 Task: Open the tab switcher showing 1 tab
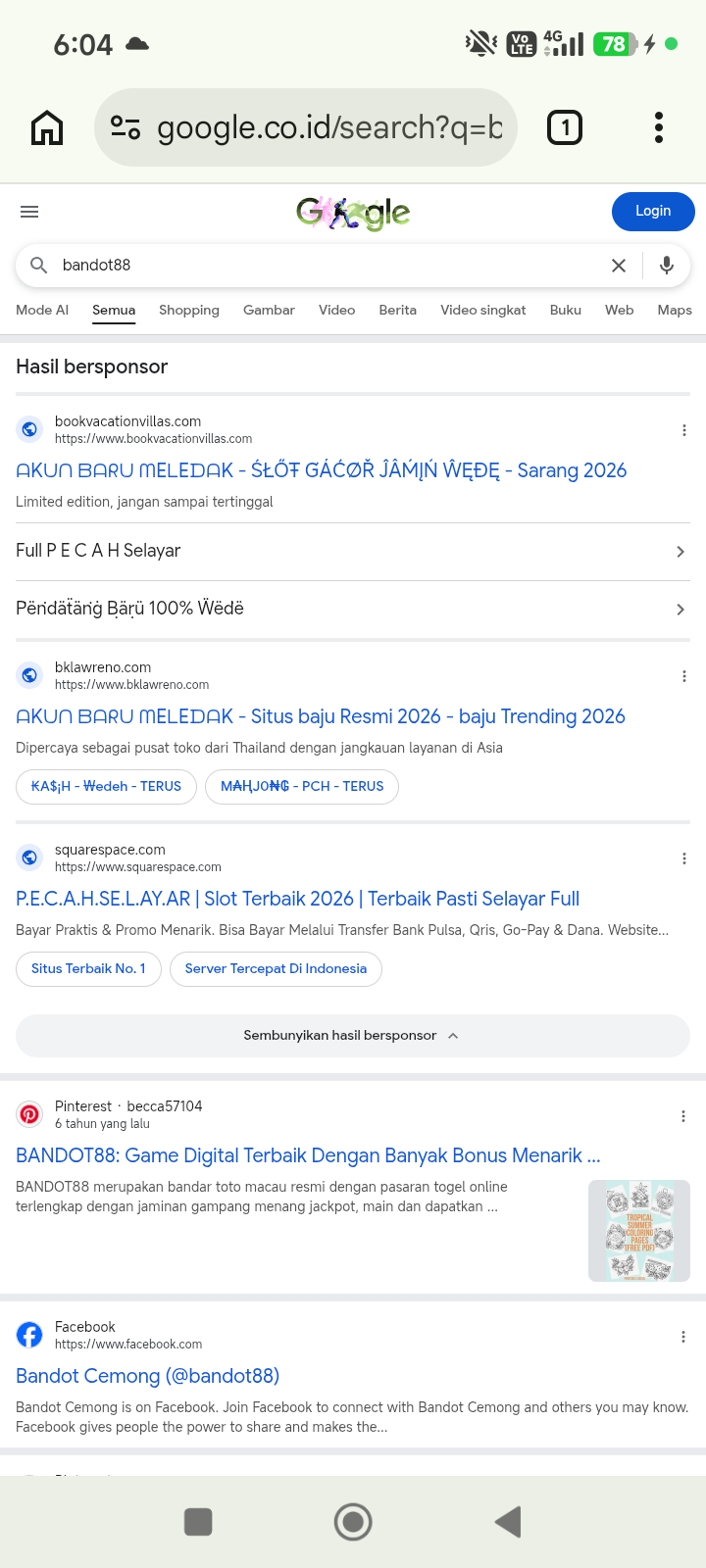pos(565,127)
